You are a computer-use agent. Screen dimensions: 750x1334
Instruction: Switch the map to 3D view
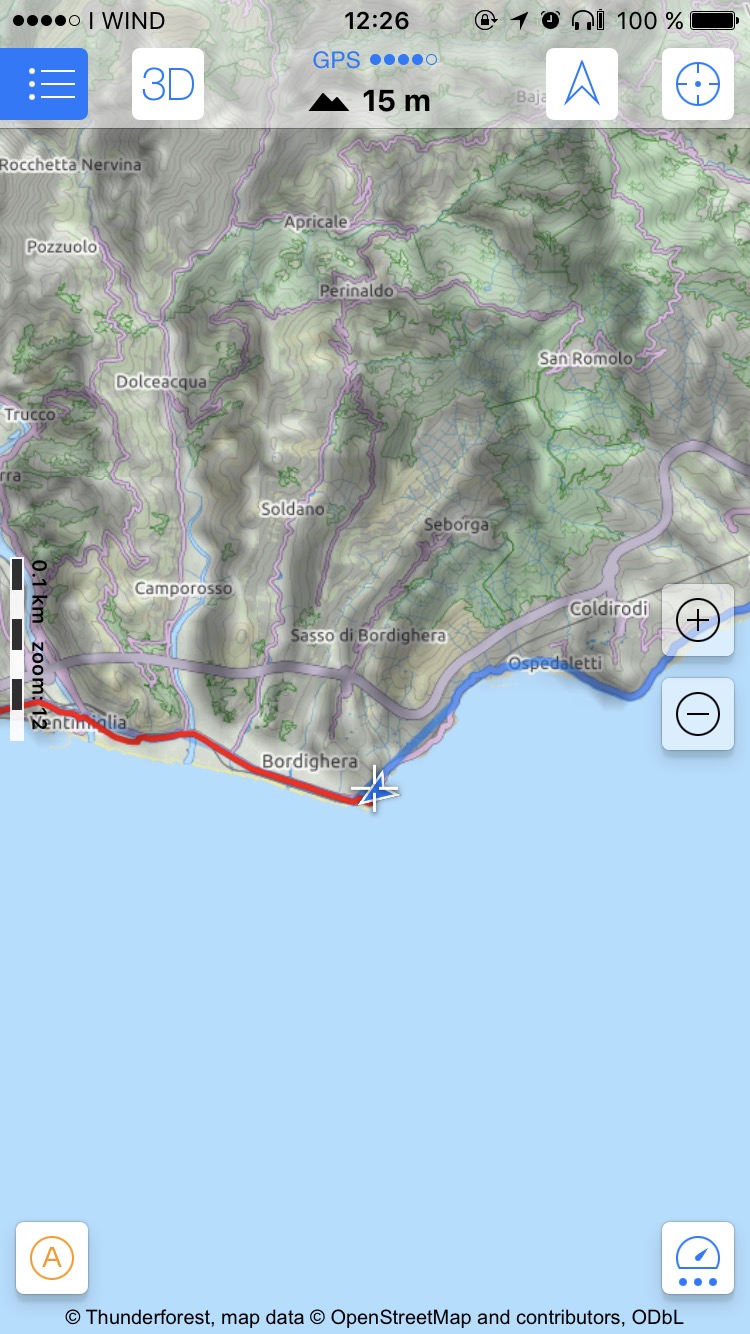(x=168, y=84)
